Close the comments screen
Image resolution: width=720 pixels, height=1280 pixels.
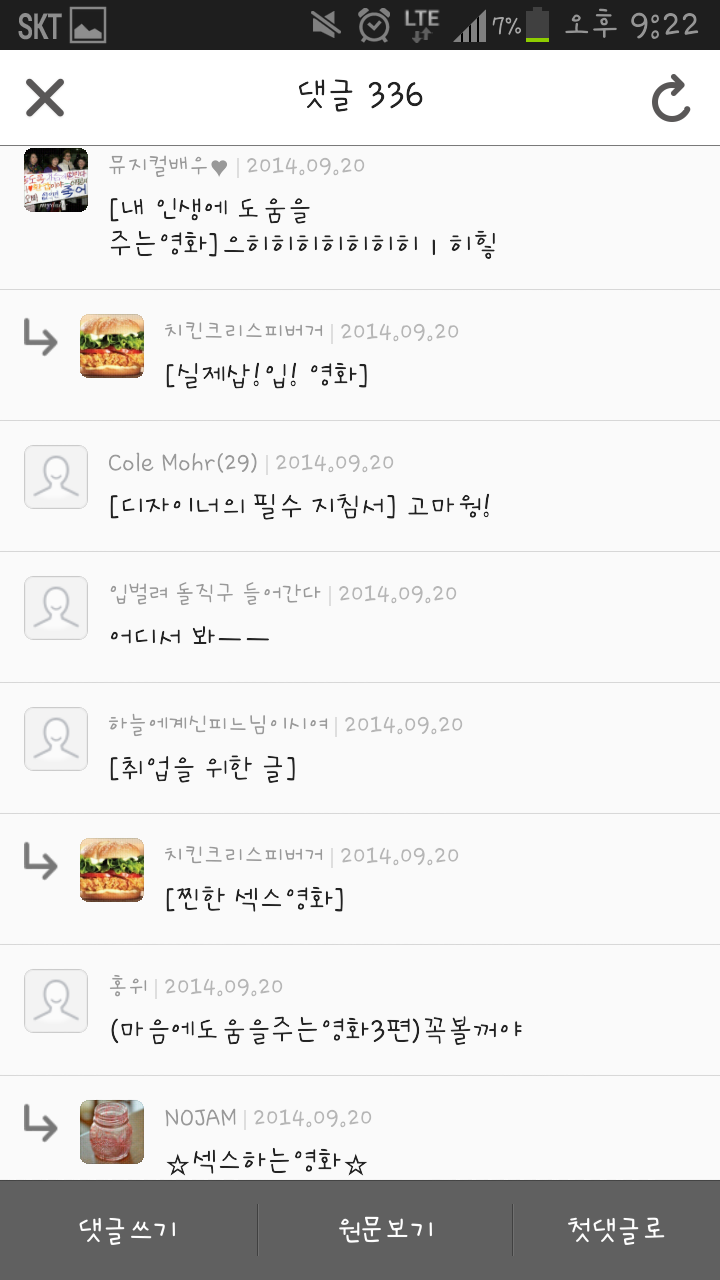pos(45,98)
